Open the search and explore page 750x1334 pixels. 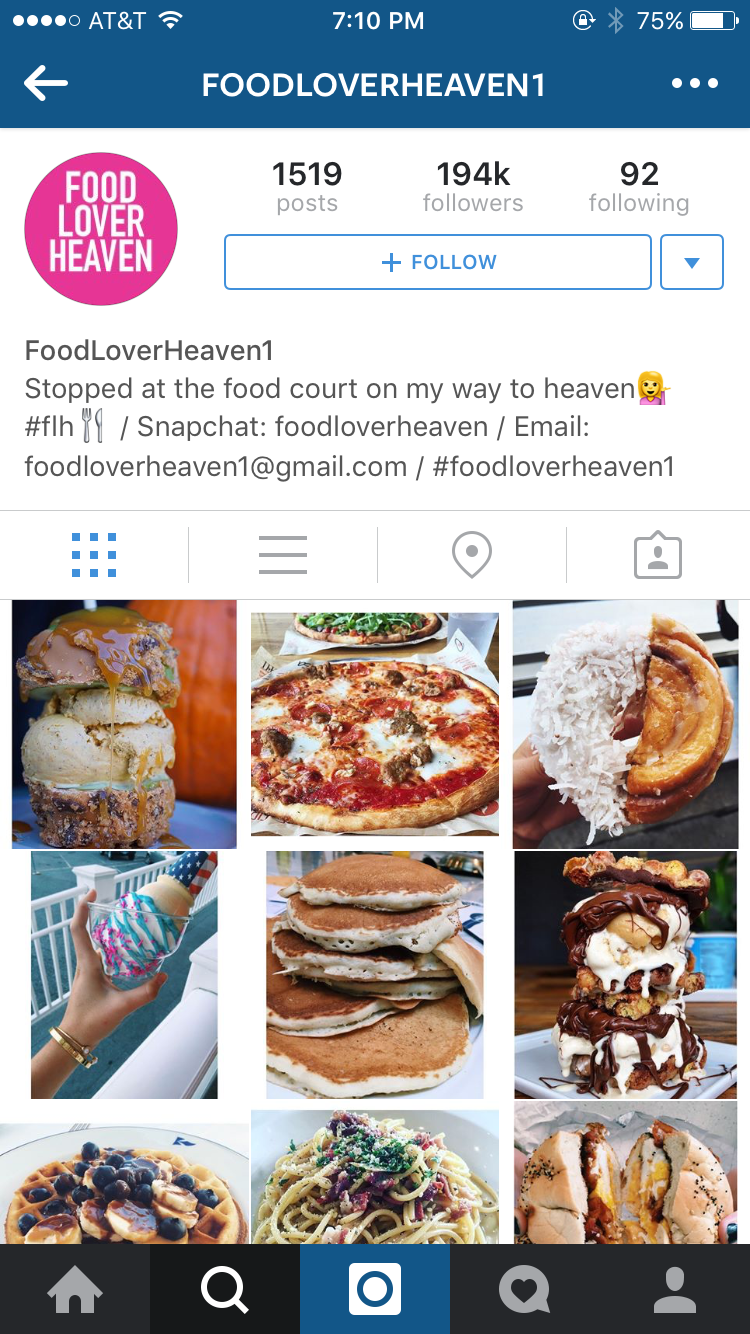(225, 1289)
